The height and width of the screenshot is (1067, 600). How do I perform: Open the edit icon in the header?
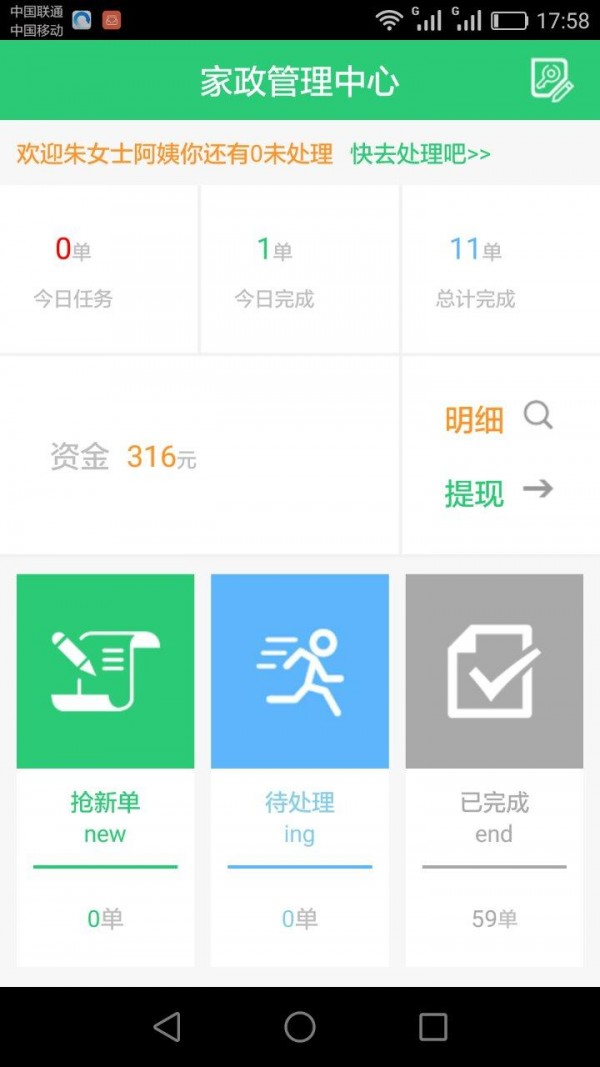(x=551, y=80)
